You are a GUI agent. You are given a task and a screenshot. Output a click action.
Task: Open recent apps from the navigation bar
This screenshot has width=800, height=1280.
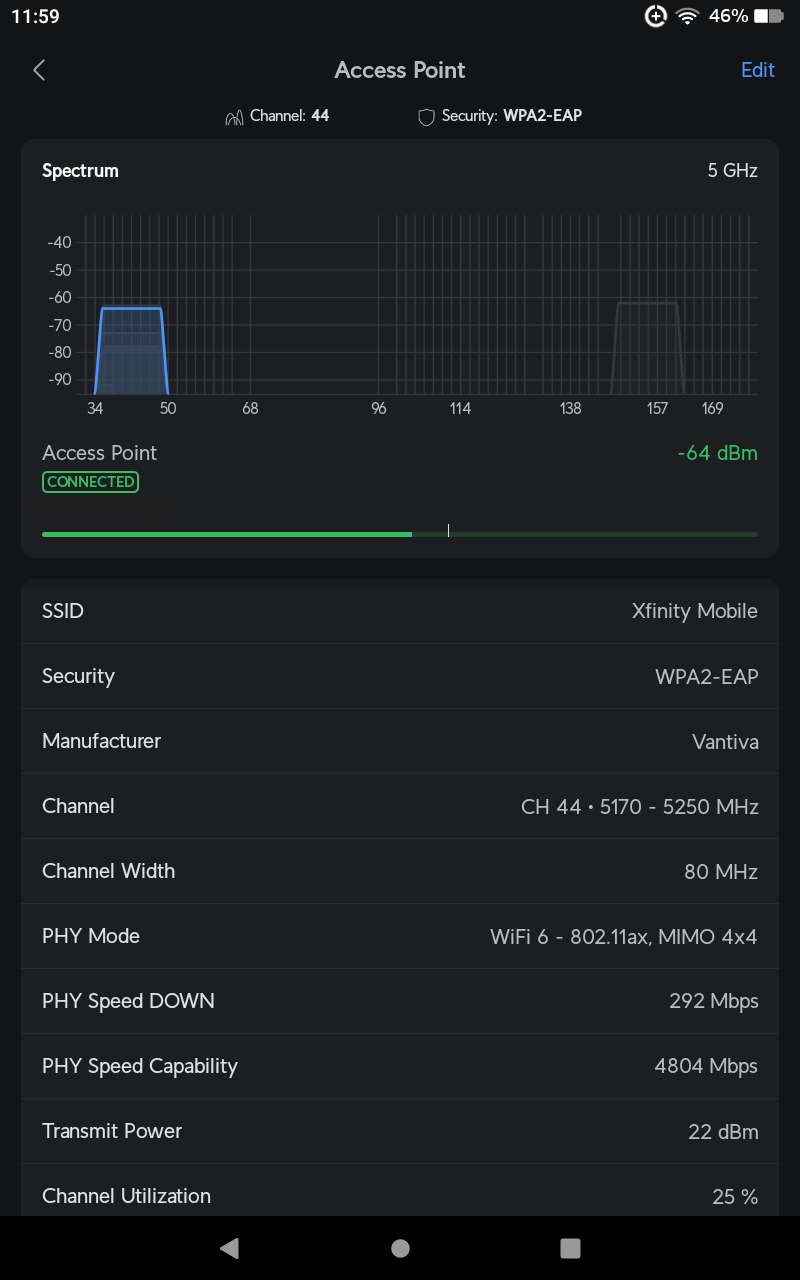tap(570, 1248)
